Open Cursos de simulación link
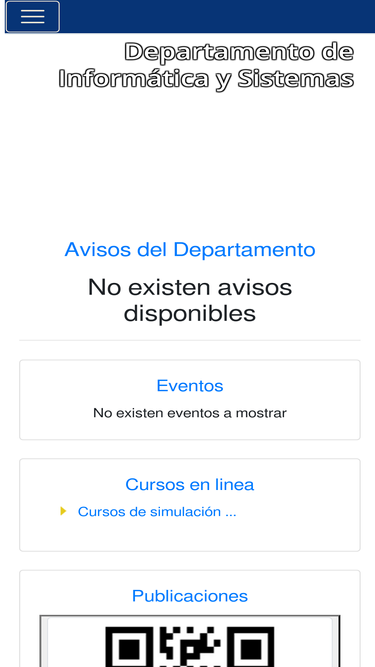The height and width of the screenshot is (667, 375). 157,512
